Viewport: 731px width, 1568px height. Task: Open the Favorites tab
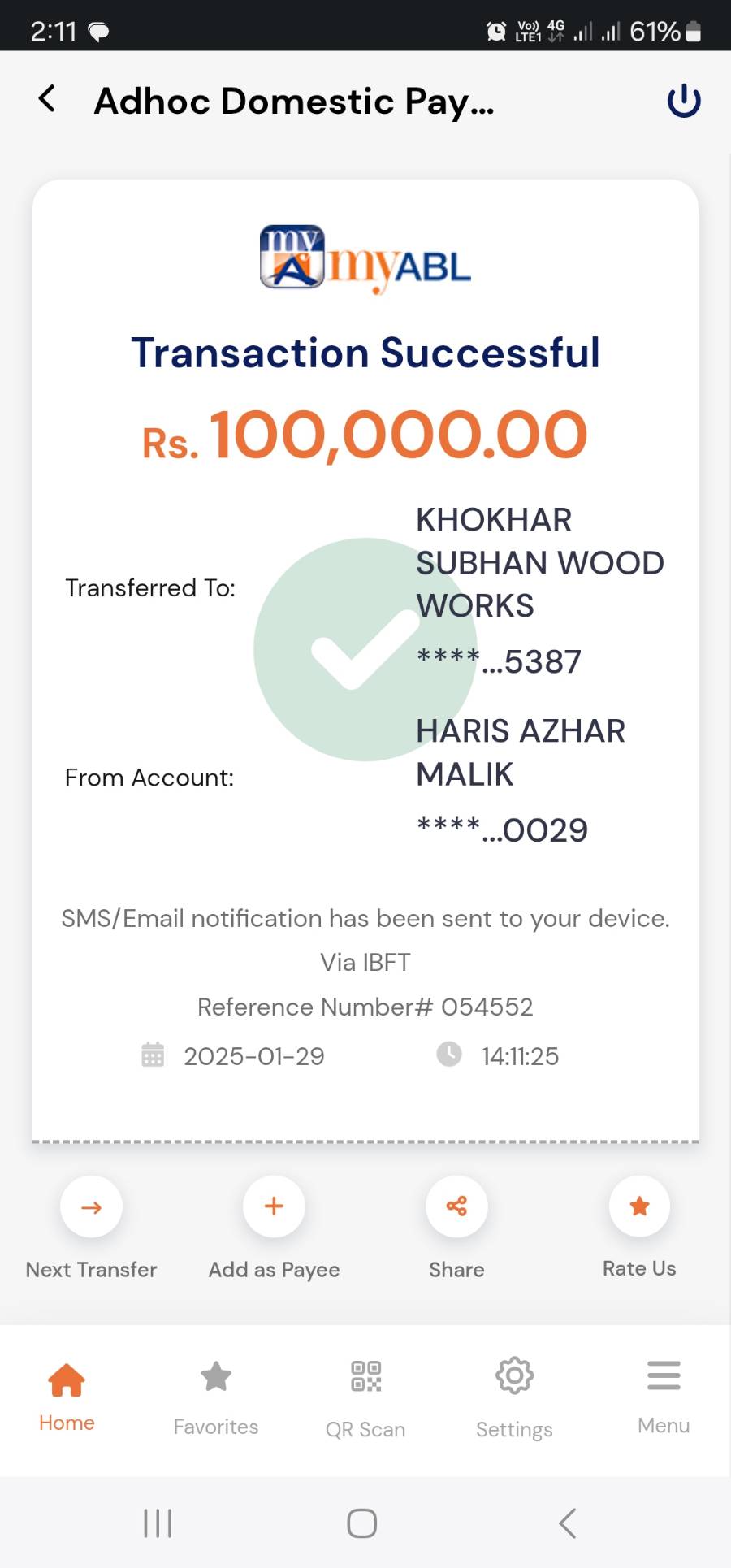(216, 1396)
